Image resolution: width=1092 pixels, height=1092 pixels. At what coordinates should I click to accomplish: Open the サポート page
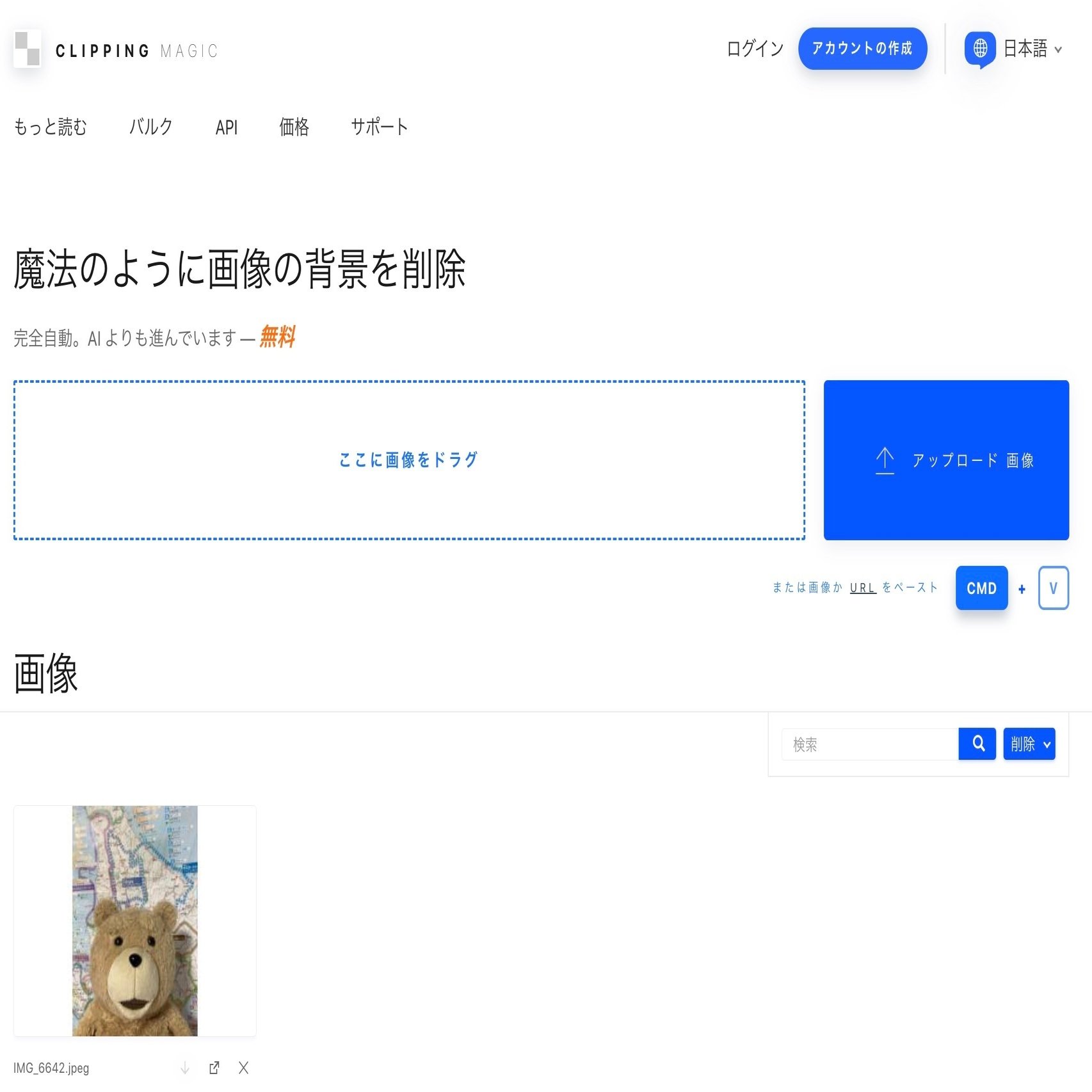pyautogui.click(x=379, y=127)
